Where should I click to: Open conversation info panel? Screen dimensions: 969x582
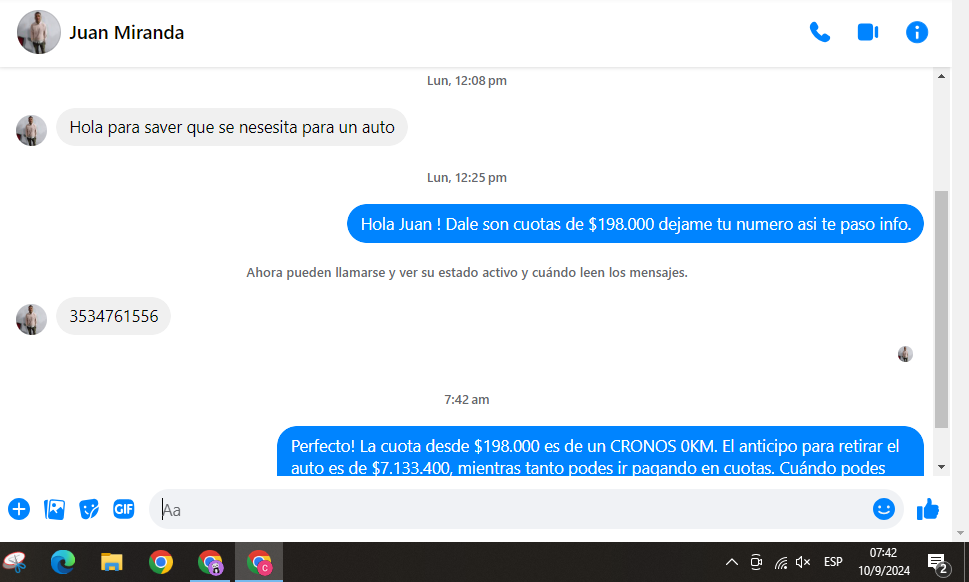click(x=916, y=32)
